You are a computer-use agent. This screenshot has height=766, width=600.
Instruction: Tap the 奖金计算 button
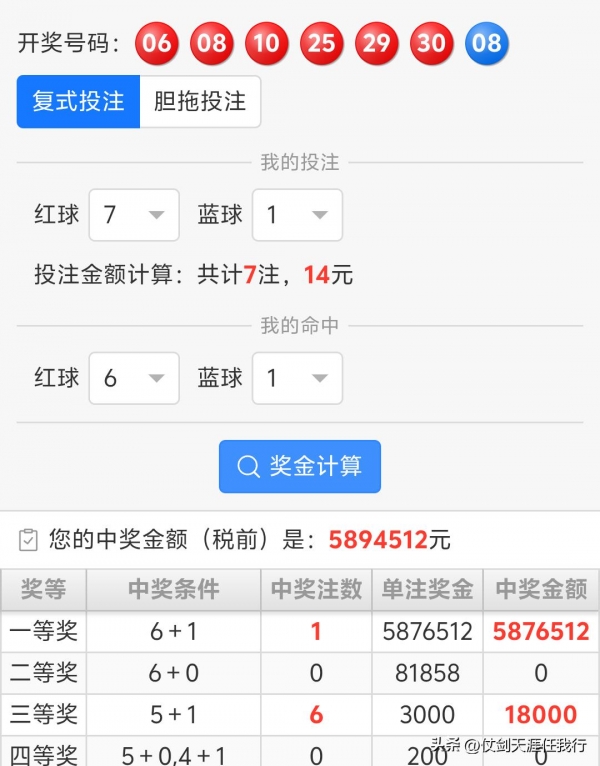(300, 466)
